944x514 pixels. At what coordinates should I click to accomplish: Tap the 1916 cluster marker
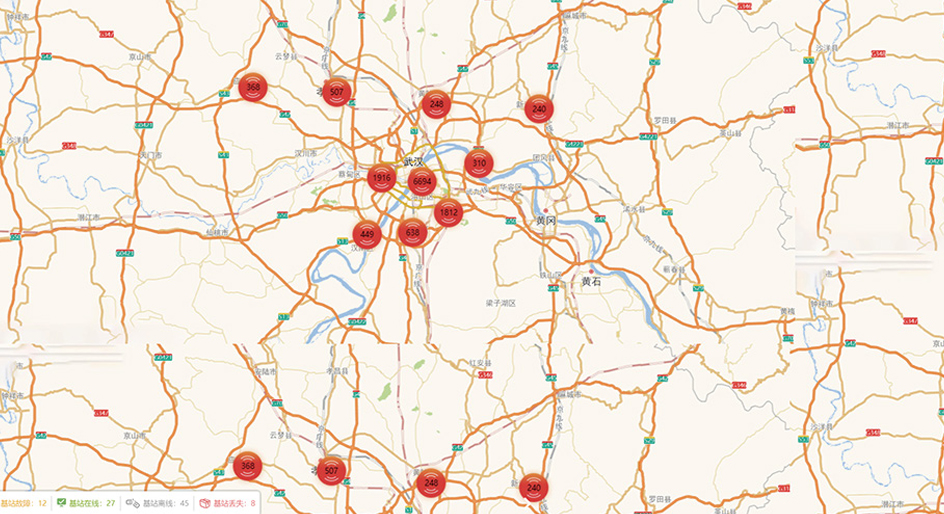380,178
